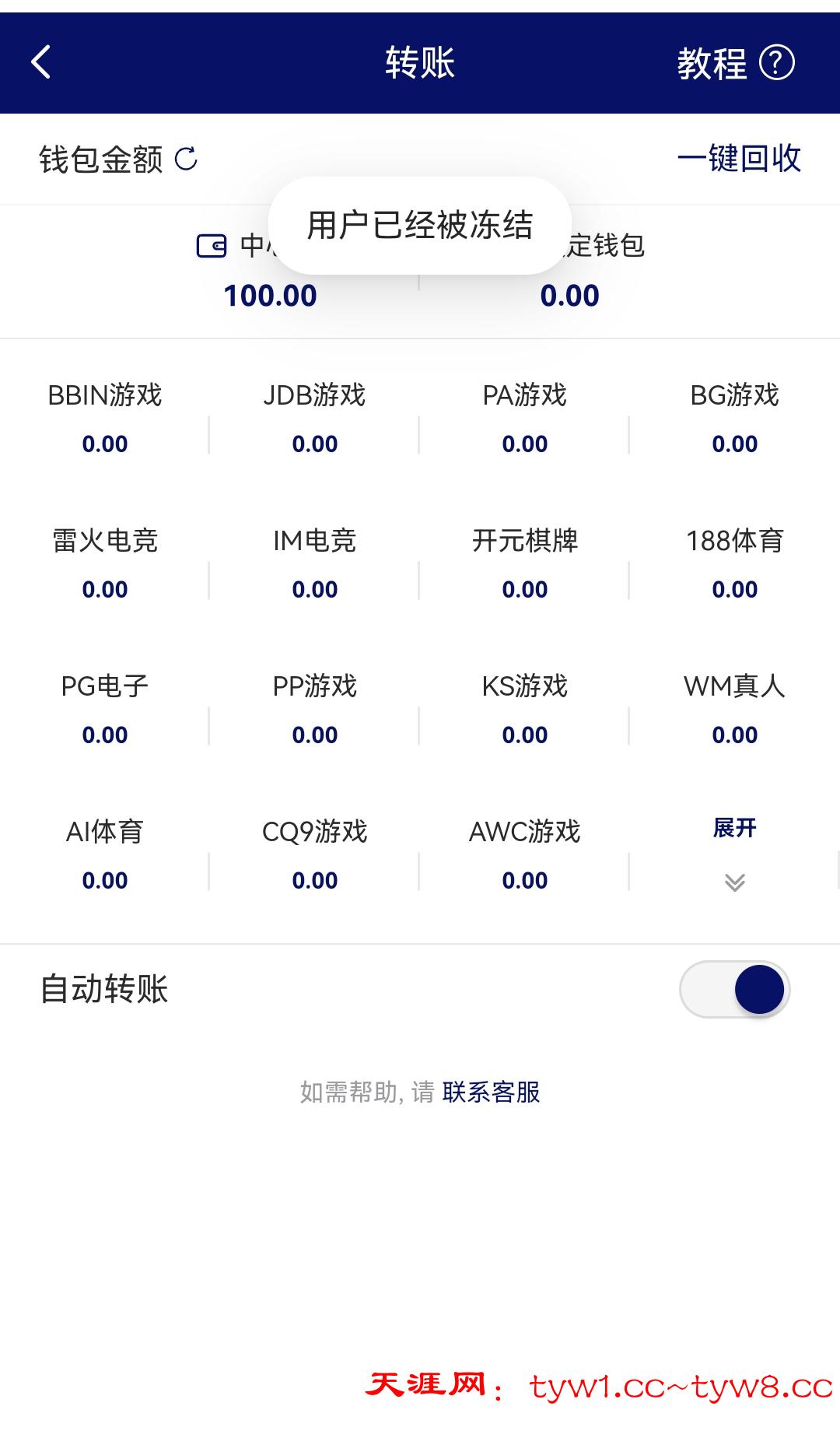
Task: Expand more wallets with 展开
Action: click(735, 854)
